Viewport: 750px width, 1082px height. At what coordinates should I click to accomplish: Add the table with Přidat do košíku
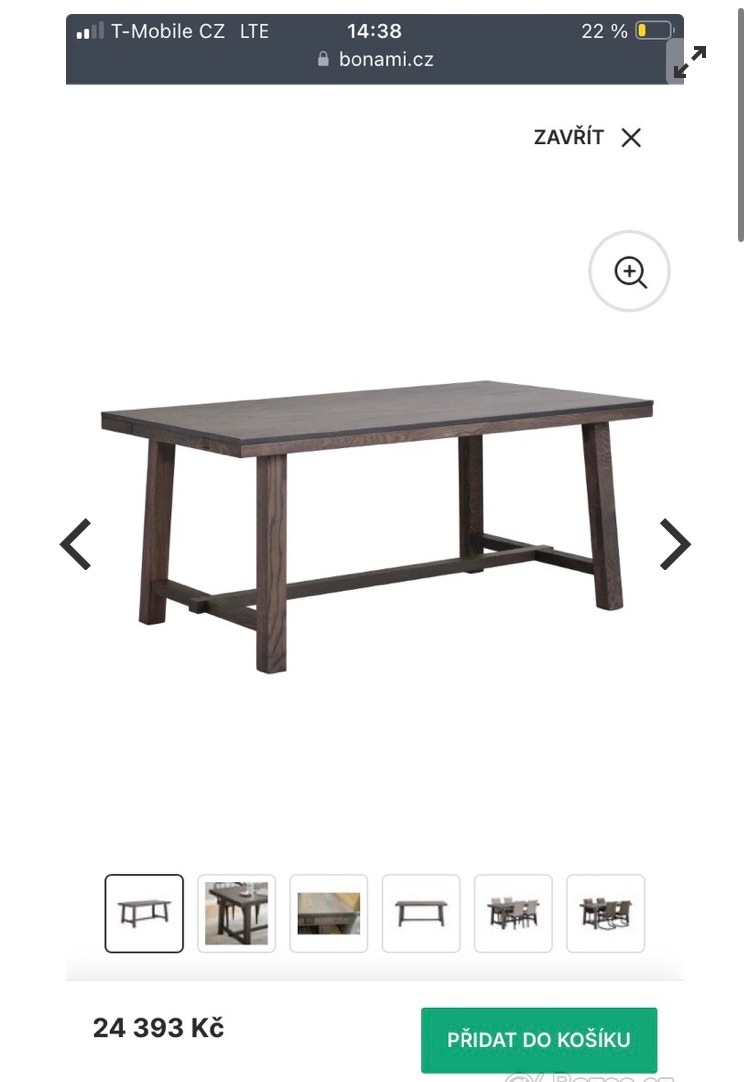point(539,1040)
